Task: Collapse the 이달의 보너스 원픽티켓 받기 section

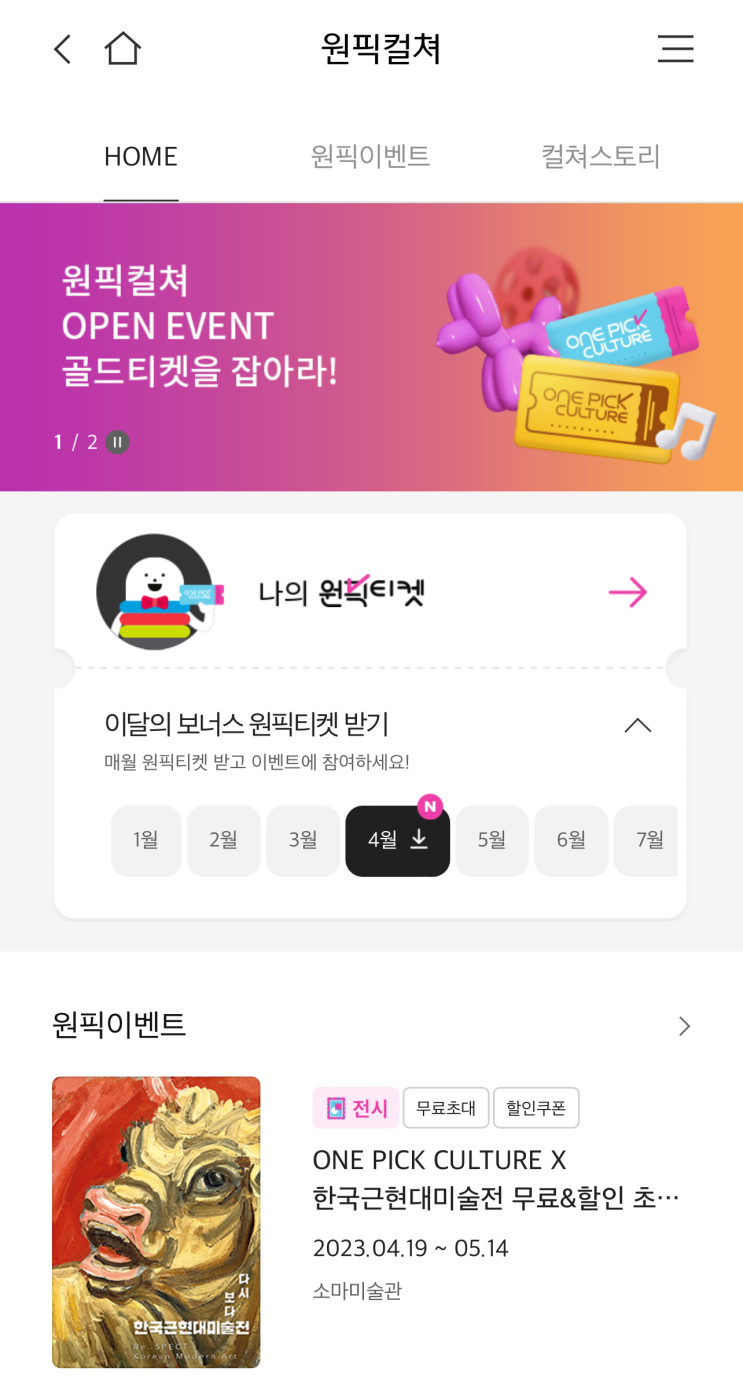Action: (637, 724)
